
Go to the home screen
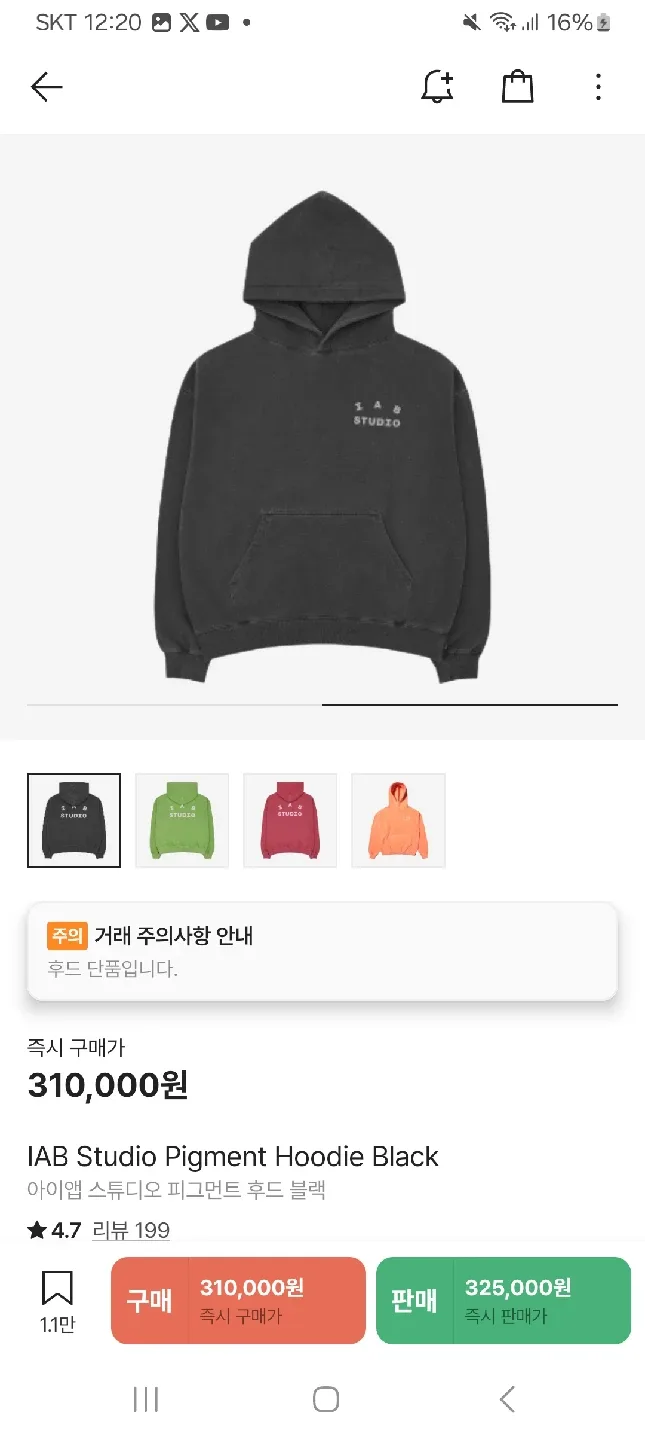tap(326, 1399)
